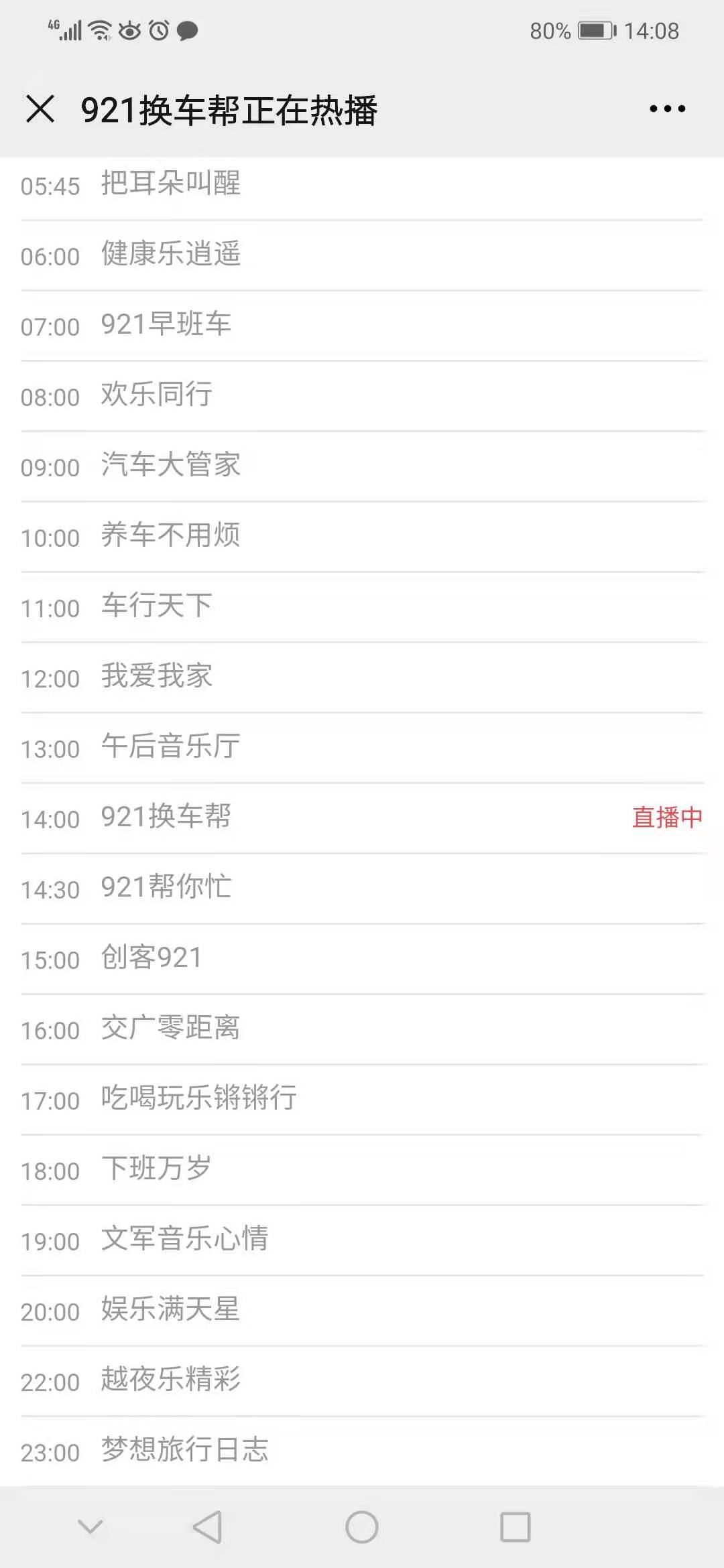Open the 15:00 创客921 row
The image size is (724, 1568).
(362, 959)
